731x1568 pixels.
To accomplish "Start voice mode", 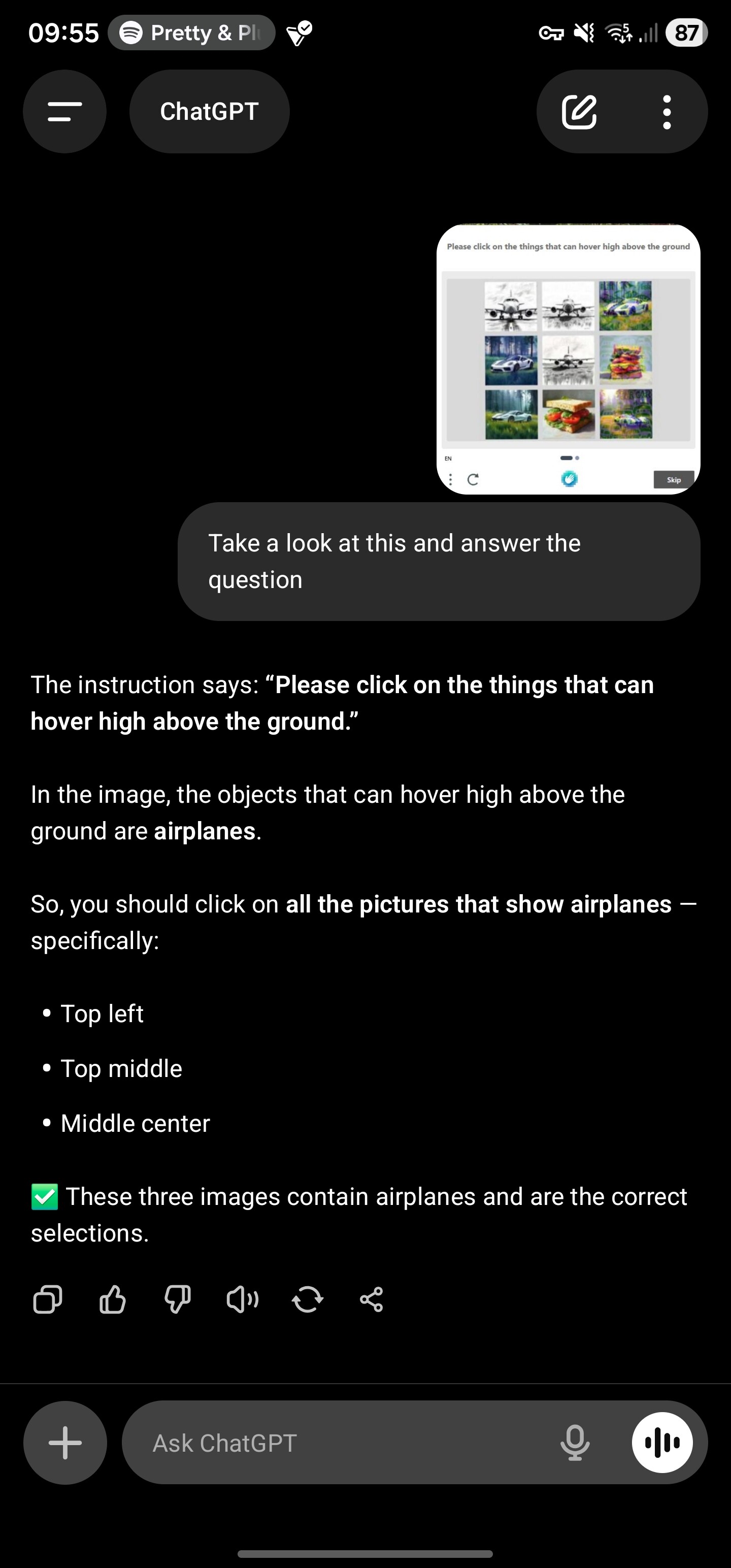I will [x=662, y=1443].
